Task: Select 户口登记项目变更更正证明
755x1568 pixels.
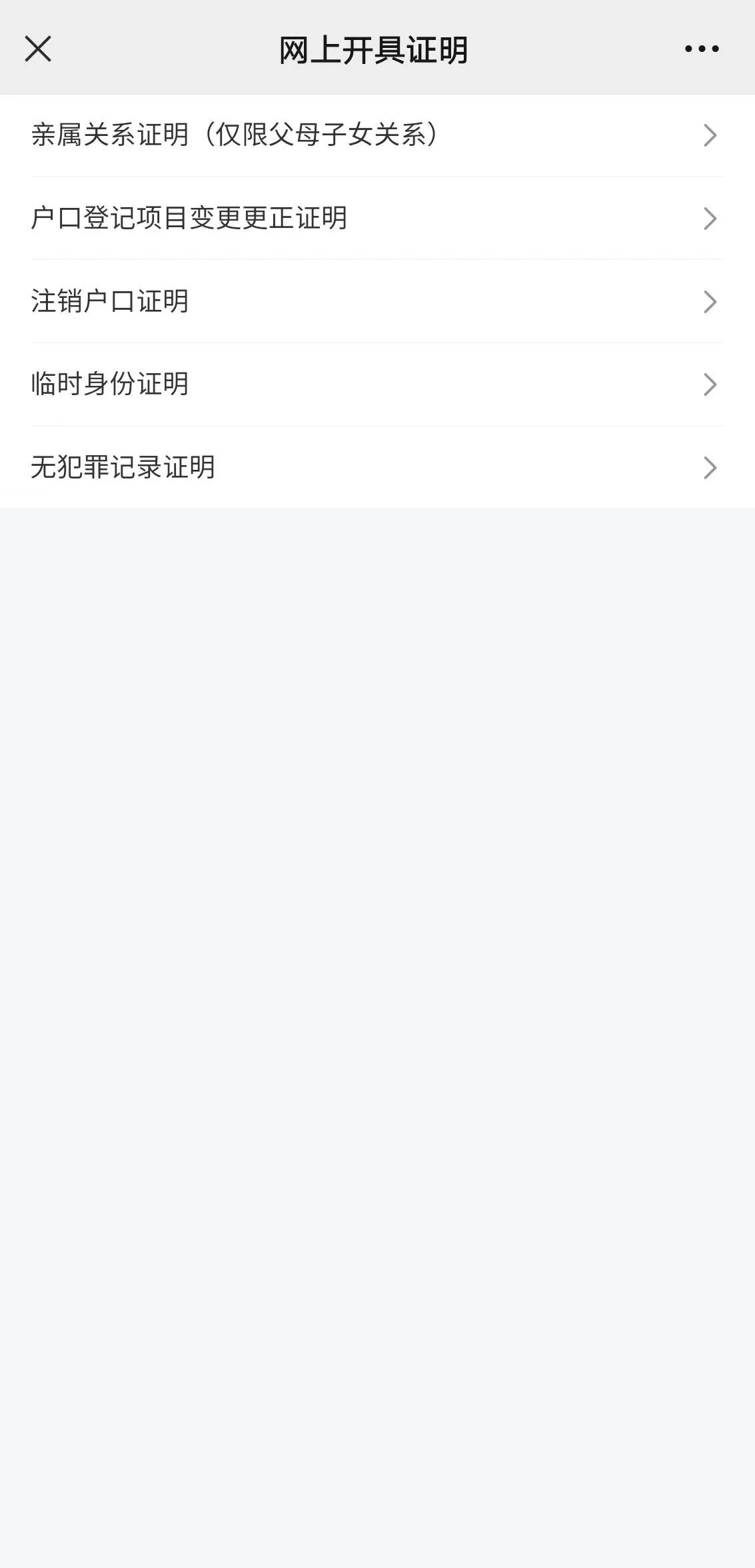Action: tap(377, 219)
